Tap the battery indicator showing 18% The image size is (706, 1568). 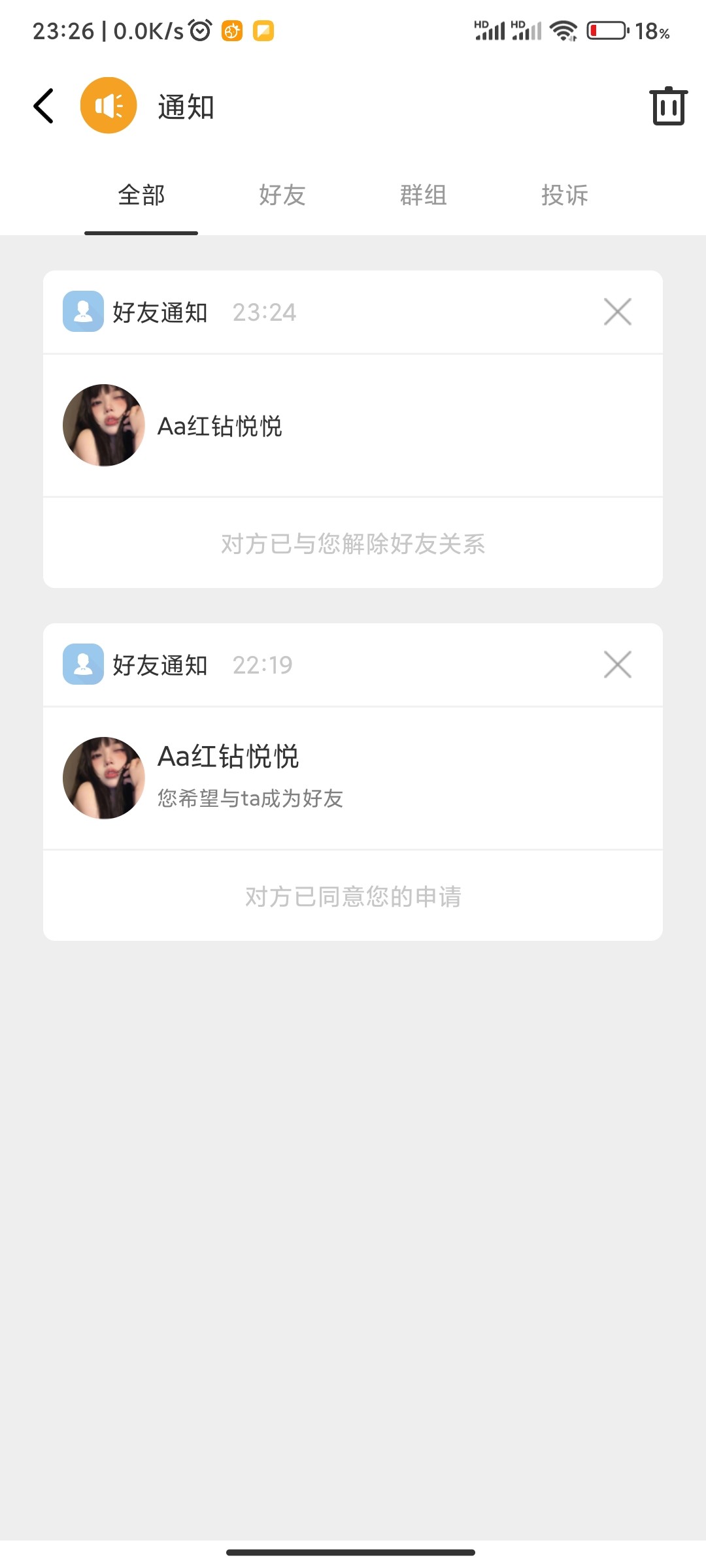(x=608, y=30)
